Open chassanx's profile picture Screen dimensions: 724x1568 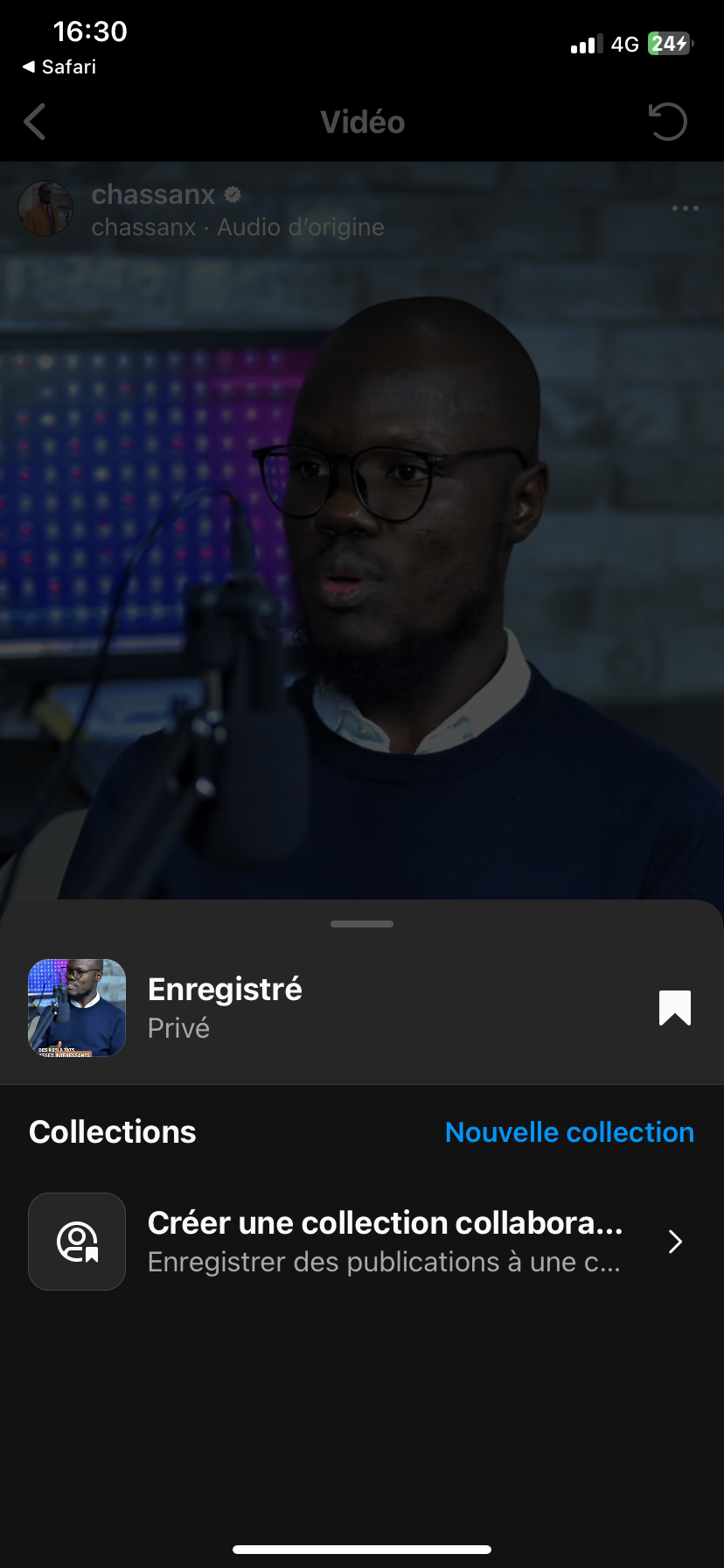[45, 208]
